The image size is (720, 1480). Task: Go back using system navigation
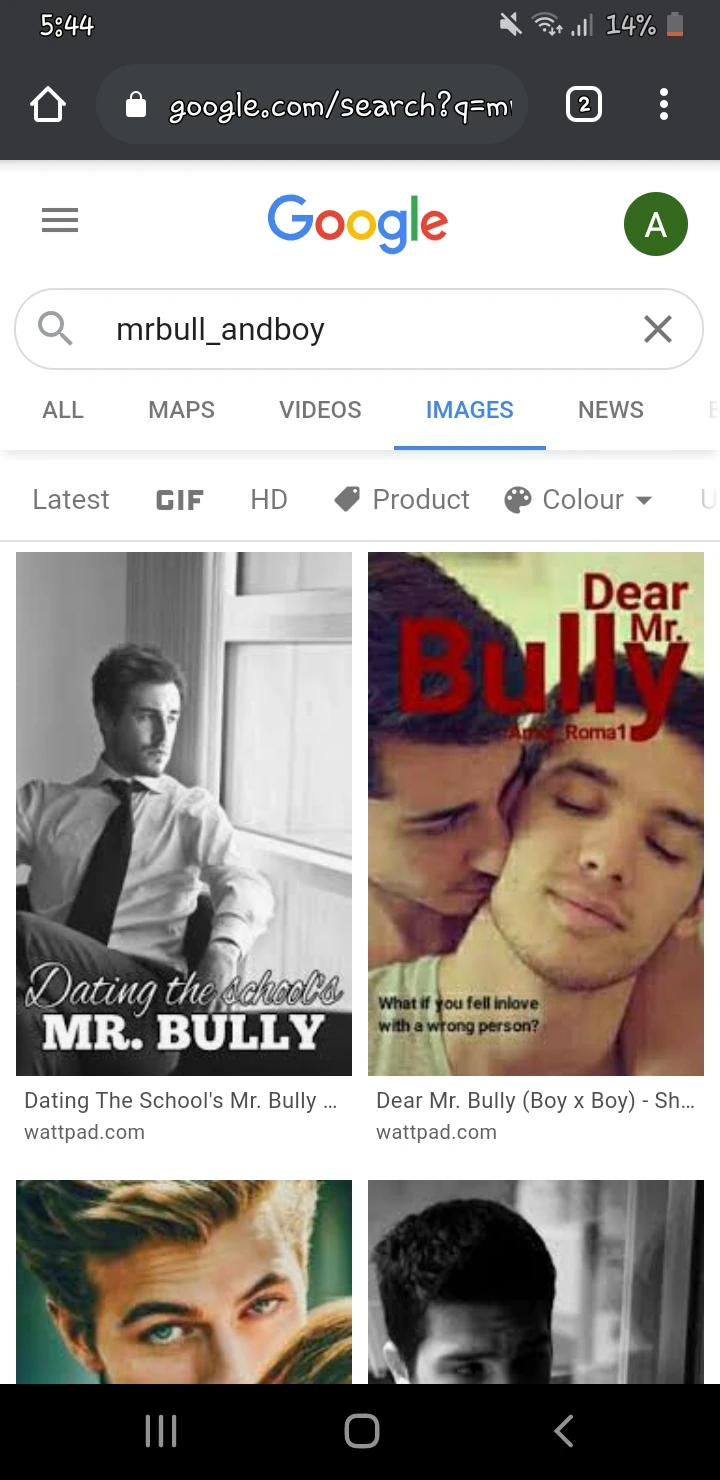click(x=563, y=1431)
